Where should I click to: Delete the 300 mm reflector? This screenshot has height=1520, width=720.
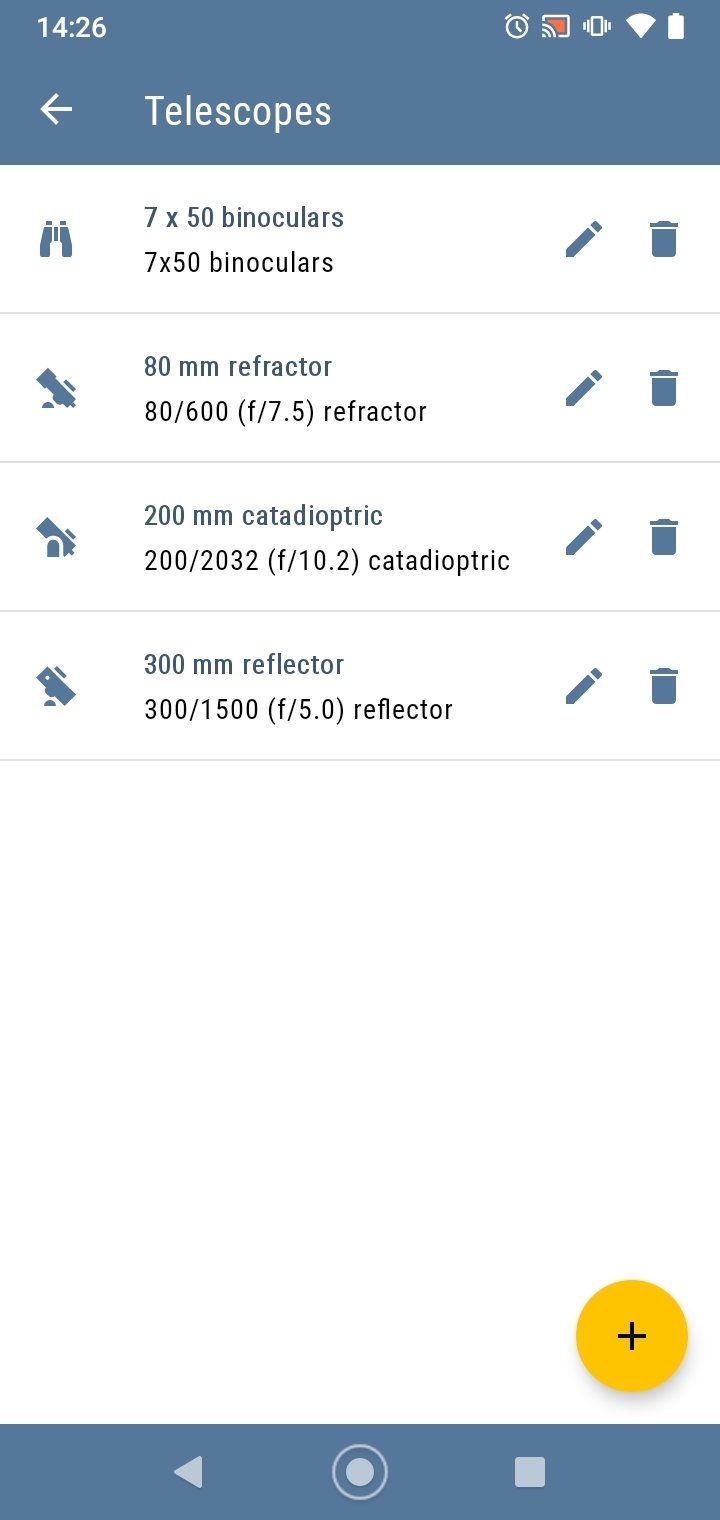[x=664, y=686]
